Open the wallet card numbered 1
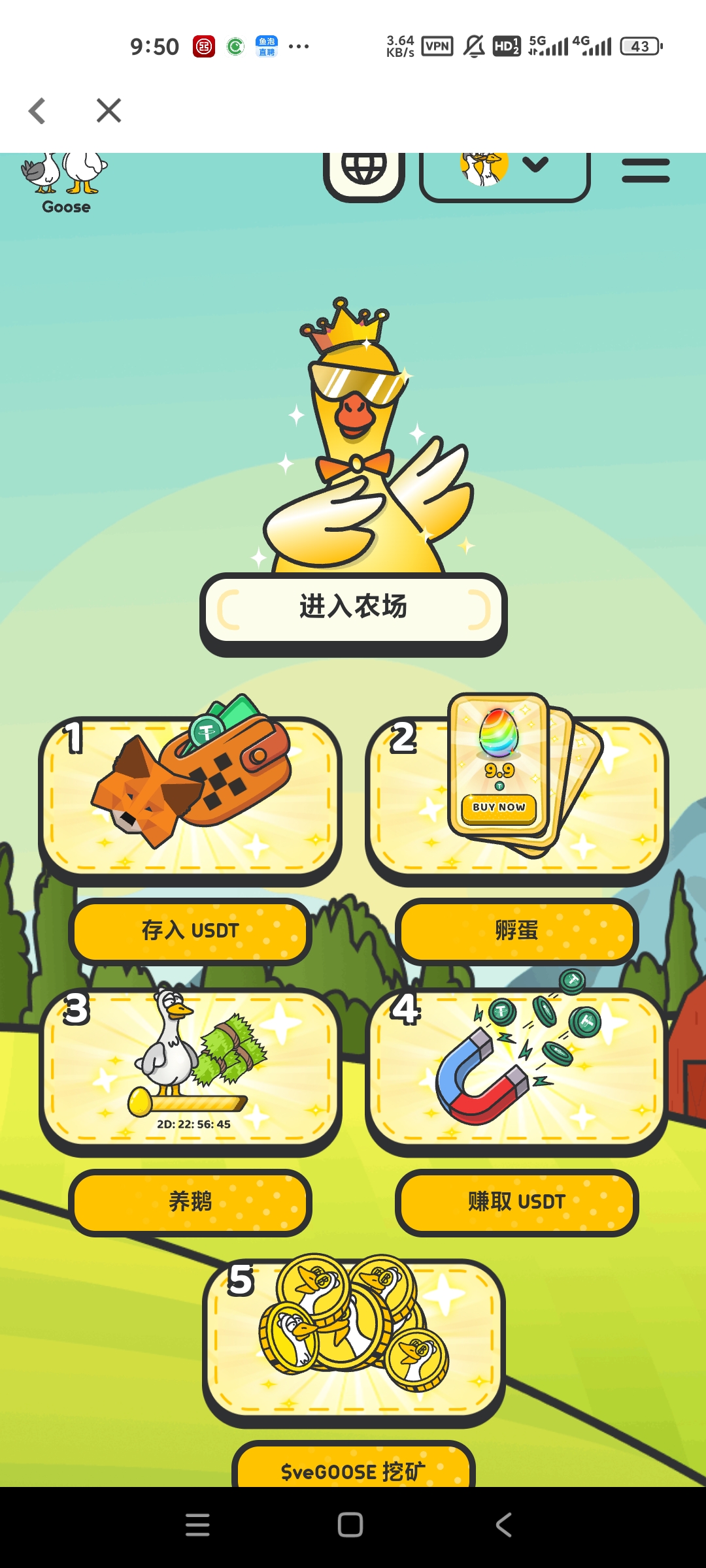 coord(190,797)
